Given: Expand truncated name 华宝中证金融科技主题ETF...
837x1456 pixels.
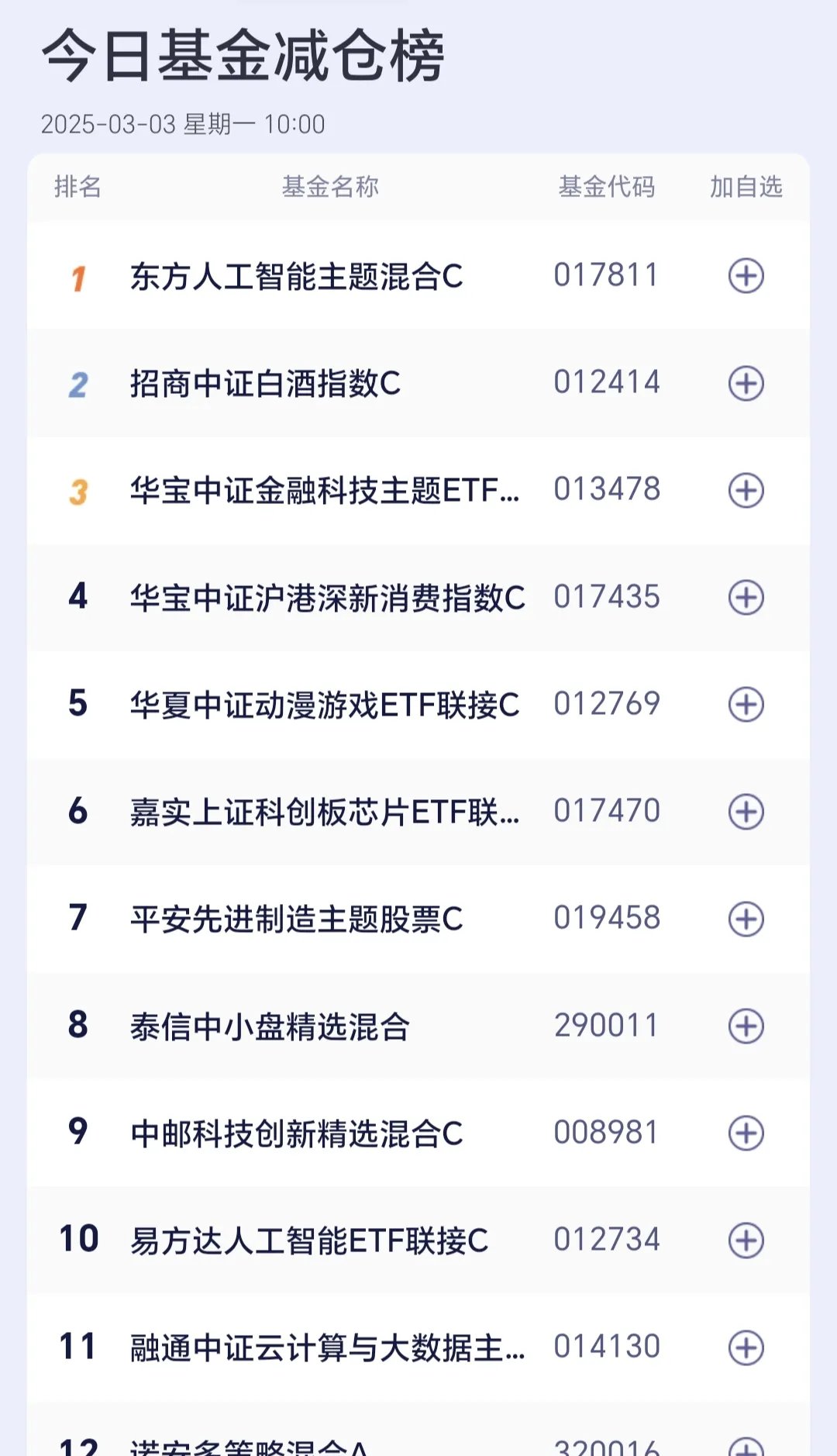Looking at the screenshot, I should [x=325, y=490].
